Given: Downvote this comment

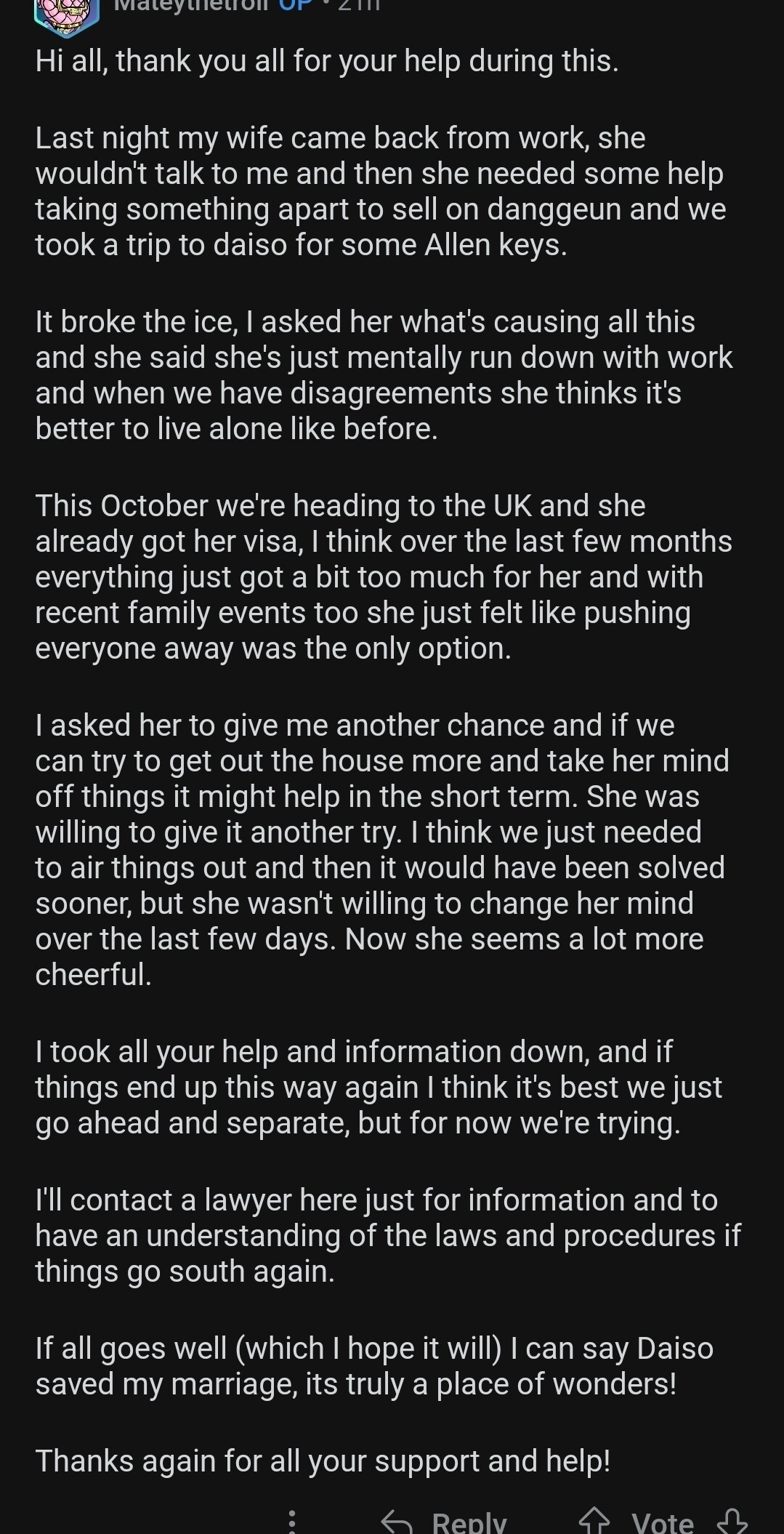Looking at the screenshot, I should click(x=732, y=1520).
